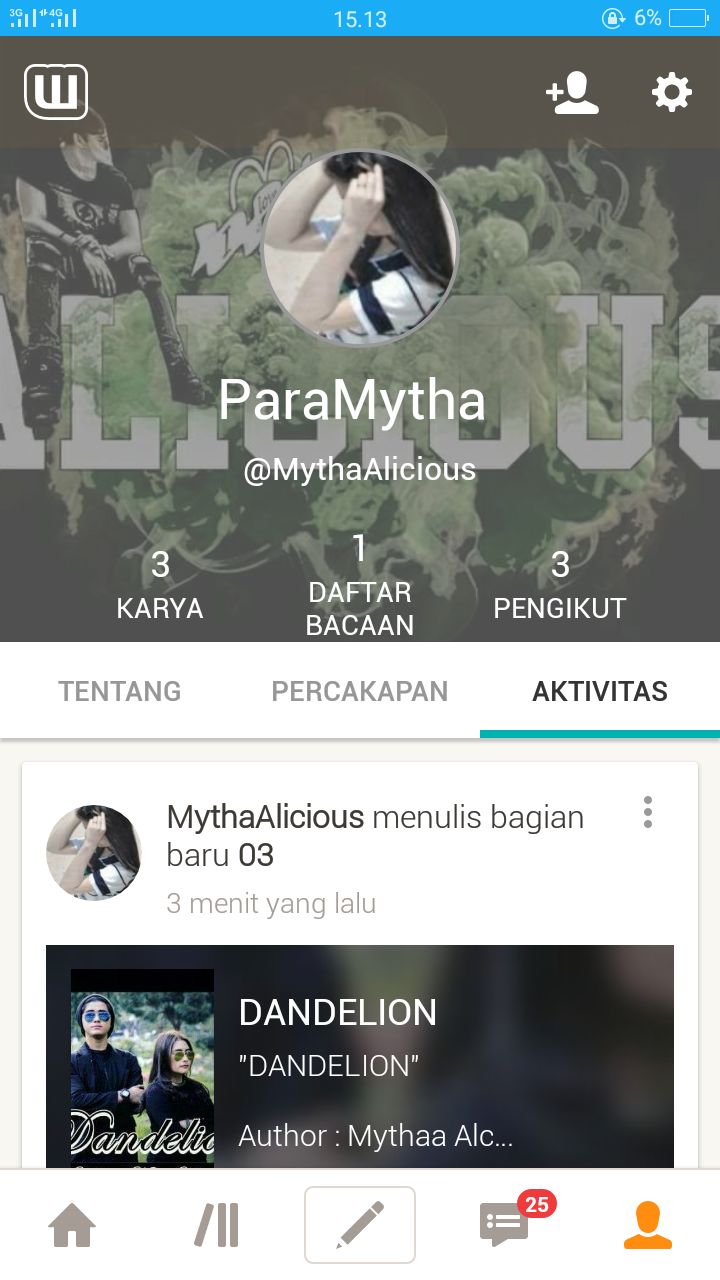Open the ParaMytha profile picture
Viewport: 720px width, 1280px height.
(360, 248)
